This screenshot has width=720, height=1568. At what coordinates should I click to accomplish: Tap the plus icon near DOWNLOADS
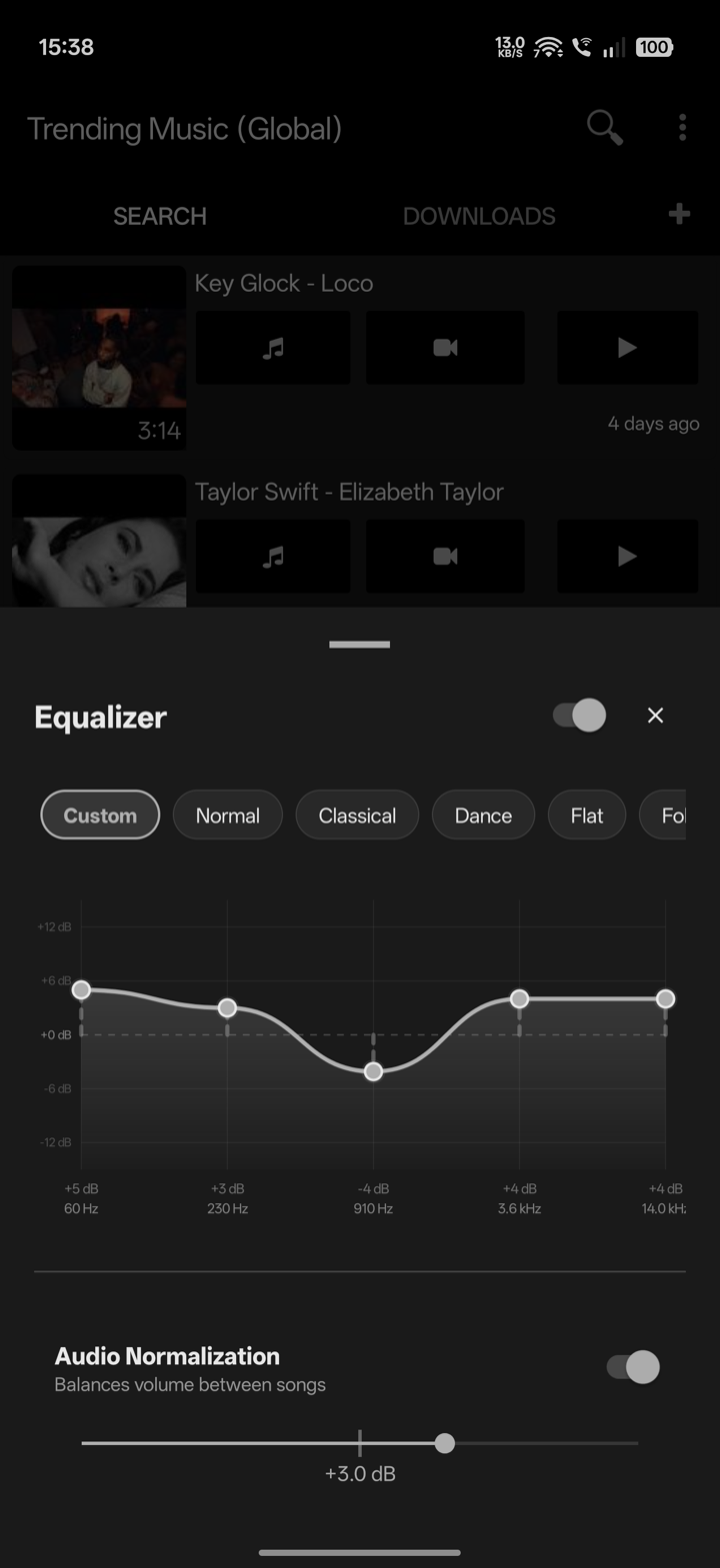[x=679, y=215]
